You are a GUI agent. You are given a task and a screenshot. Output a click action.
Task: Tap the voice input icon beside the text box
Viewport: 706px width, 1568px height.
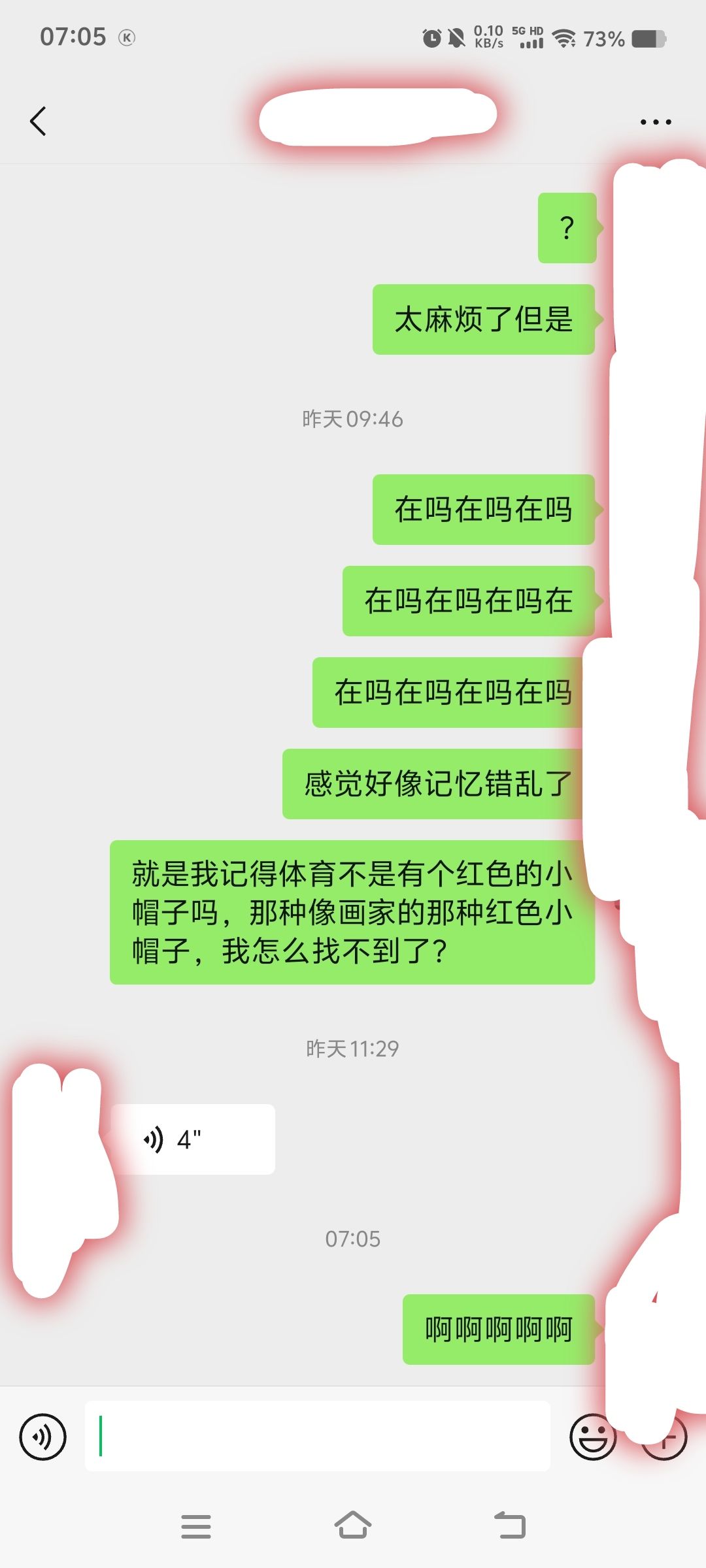click(x=42, y=1438)
